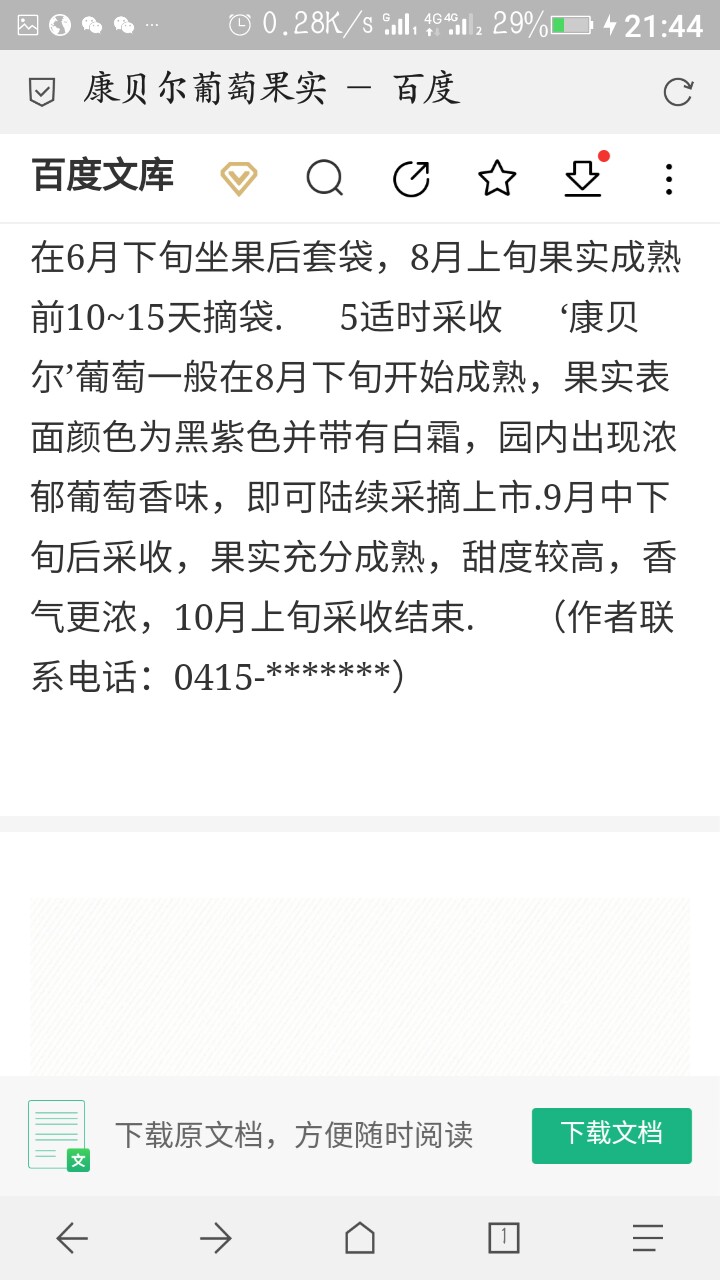
Task: Share this document
Action: (411, 179)
